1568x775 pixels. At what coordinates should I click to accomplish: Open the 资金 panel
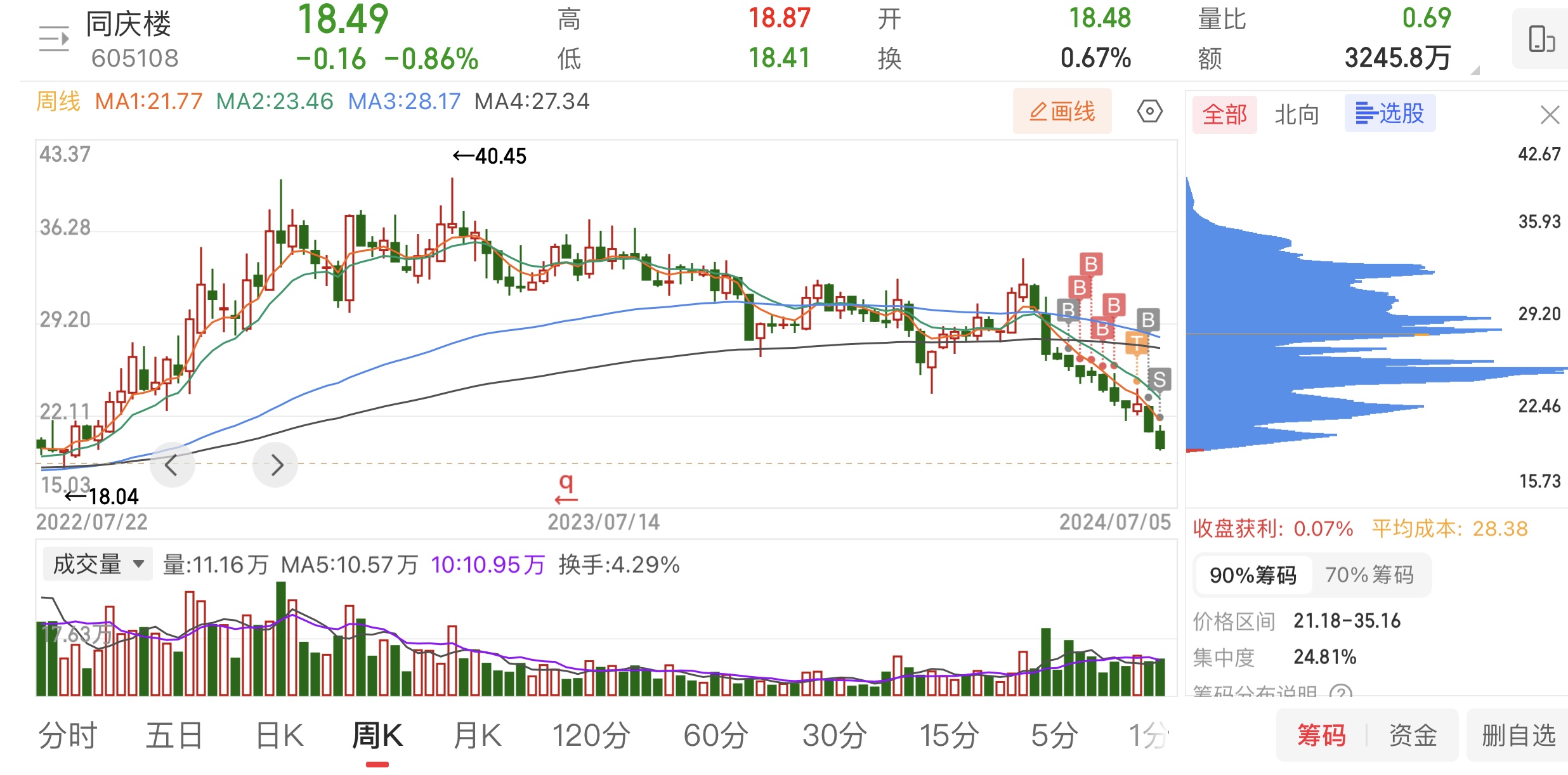click(1413, 736)
